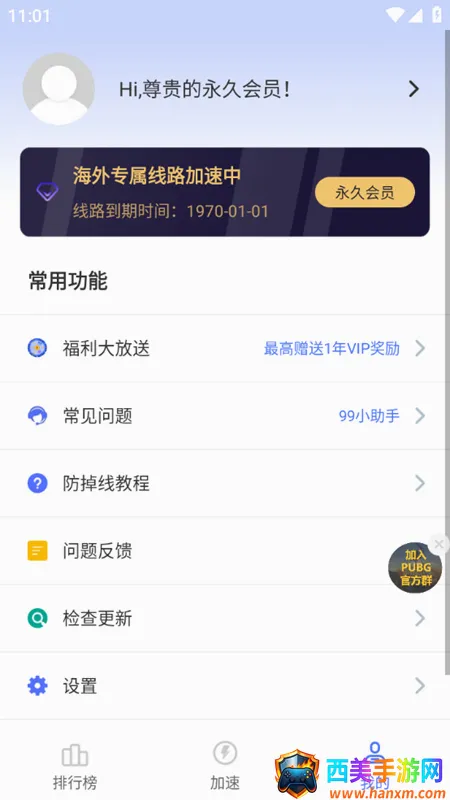The width and height of the screenshot is (450, 800).
Task: Join the PUBG 官方群 floating button
Action: (415, 568)
